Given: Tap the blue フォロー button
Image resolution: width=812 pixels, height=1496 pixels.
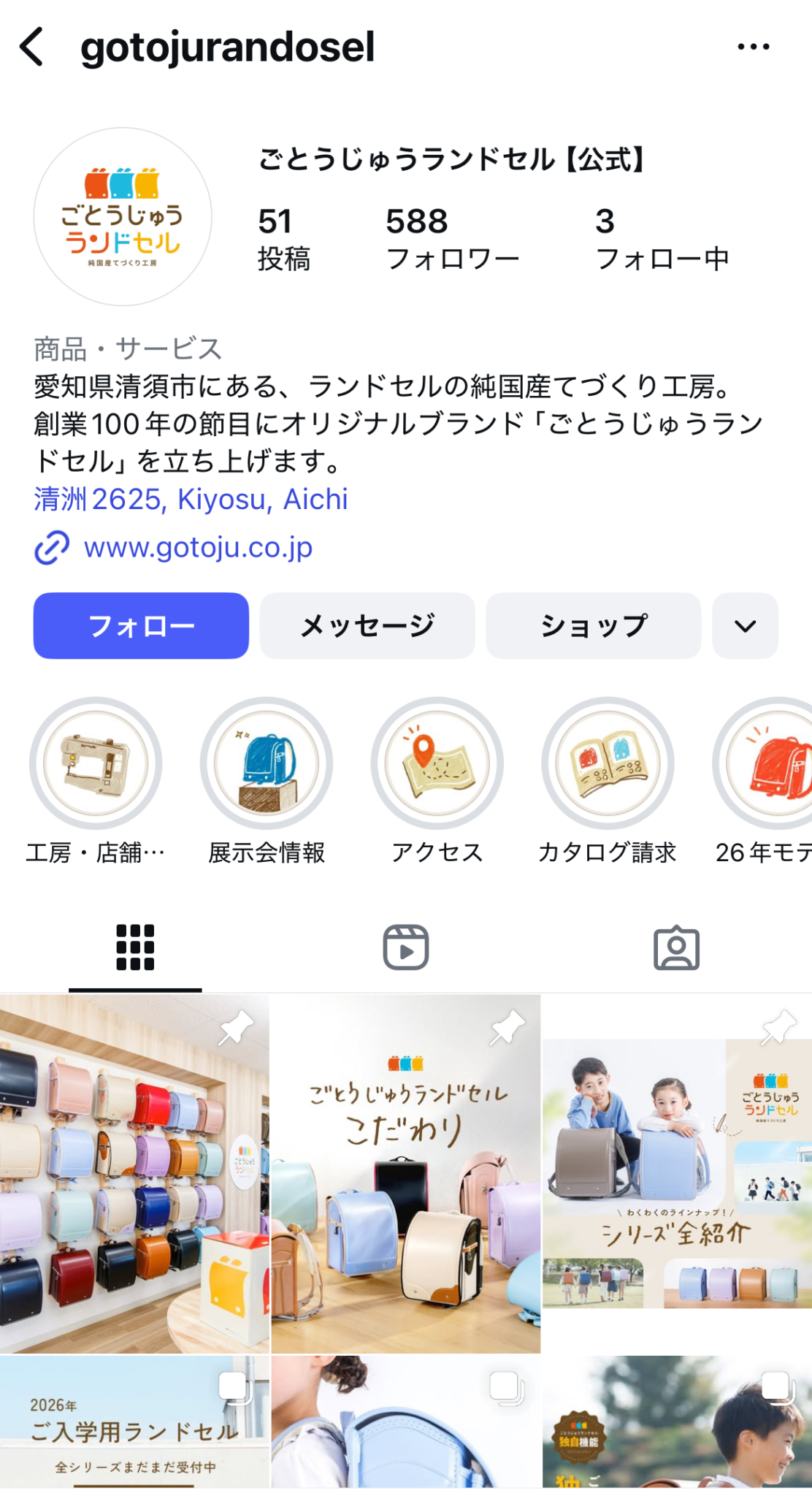Looking at the screenshot, I should [x=141, y=626].
